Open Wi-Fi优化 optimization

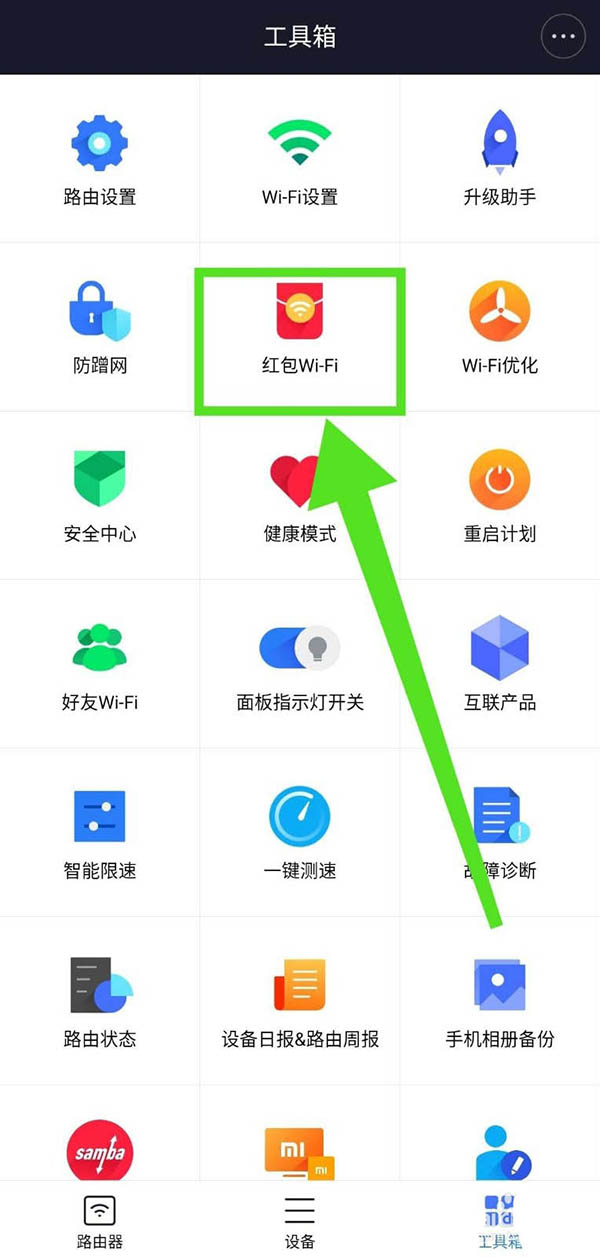pos(499,328)
